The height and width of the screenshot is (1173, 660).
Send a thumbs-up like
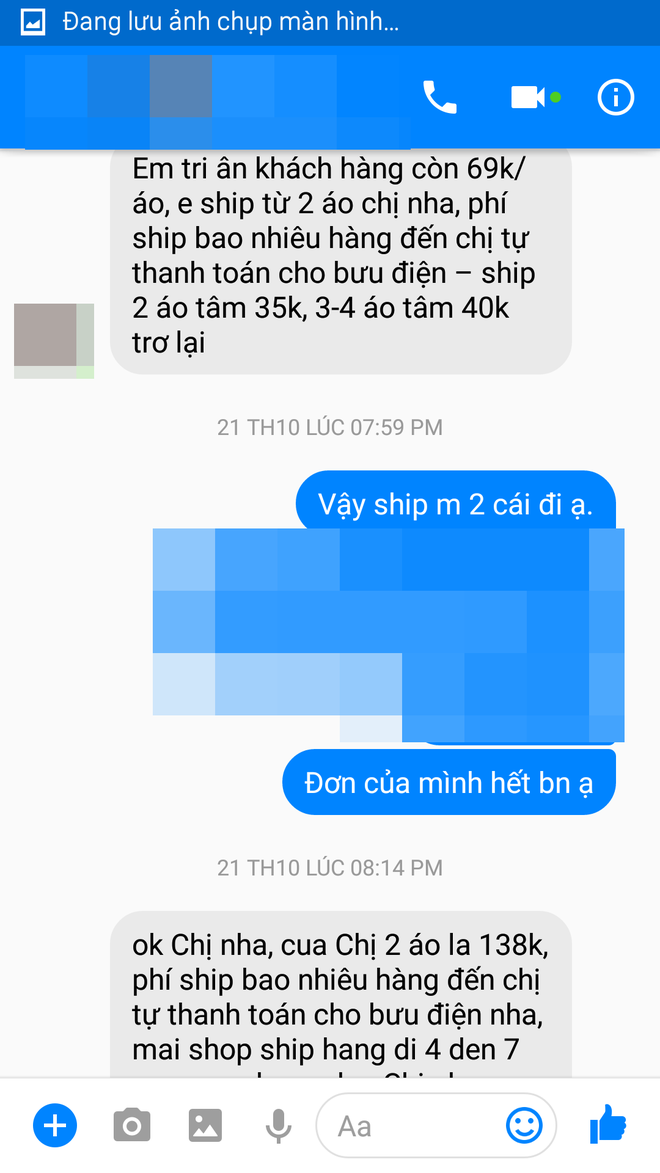tap(608, 1124)
